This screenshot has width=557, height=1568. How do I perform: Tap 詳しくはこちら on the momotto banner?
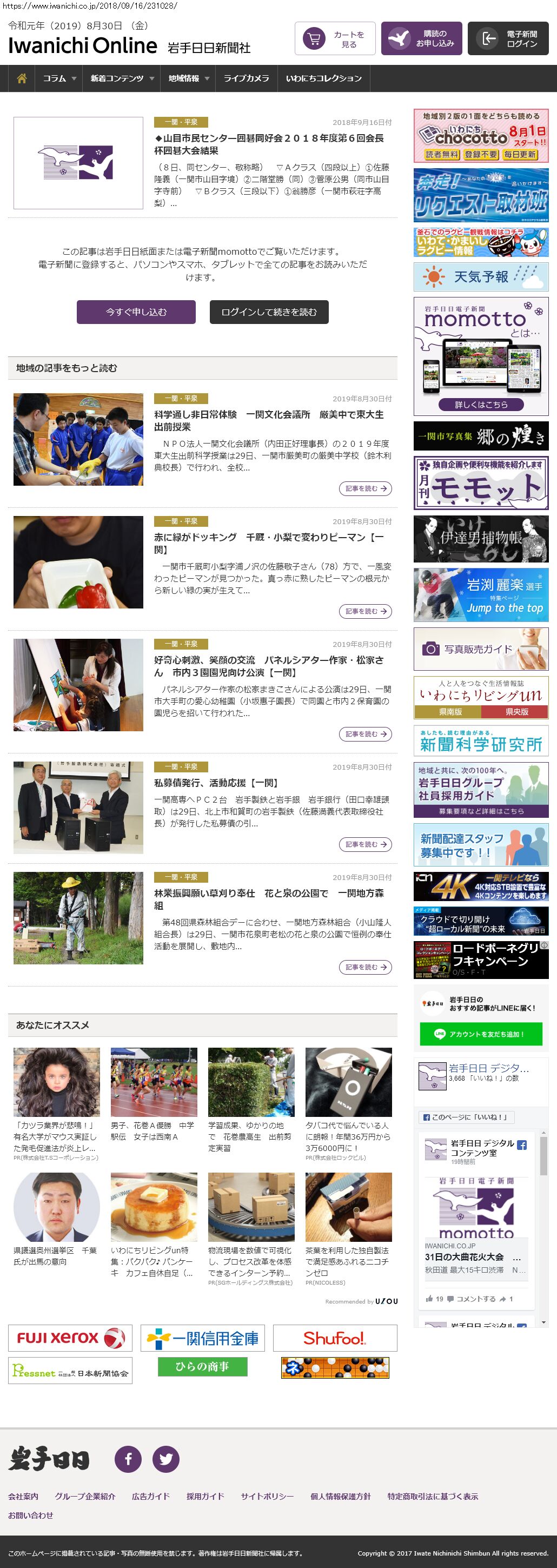[481, 404]
